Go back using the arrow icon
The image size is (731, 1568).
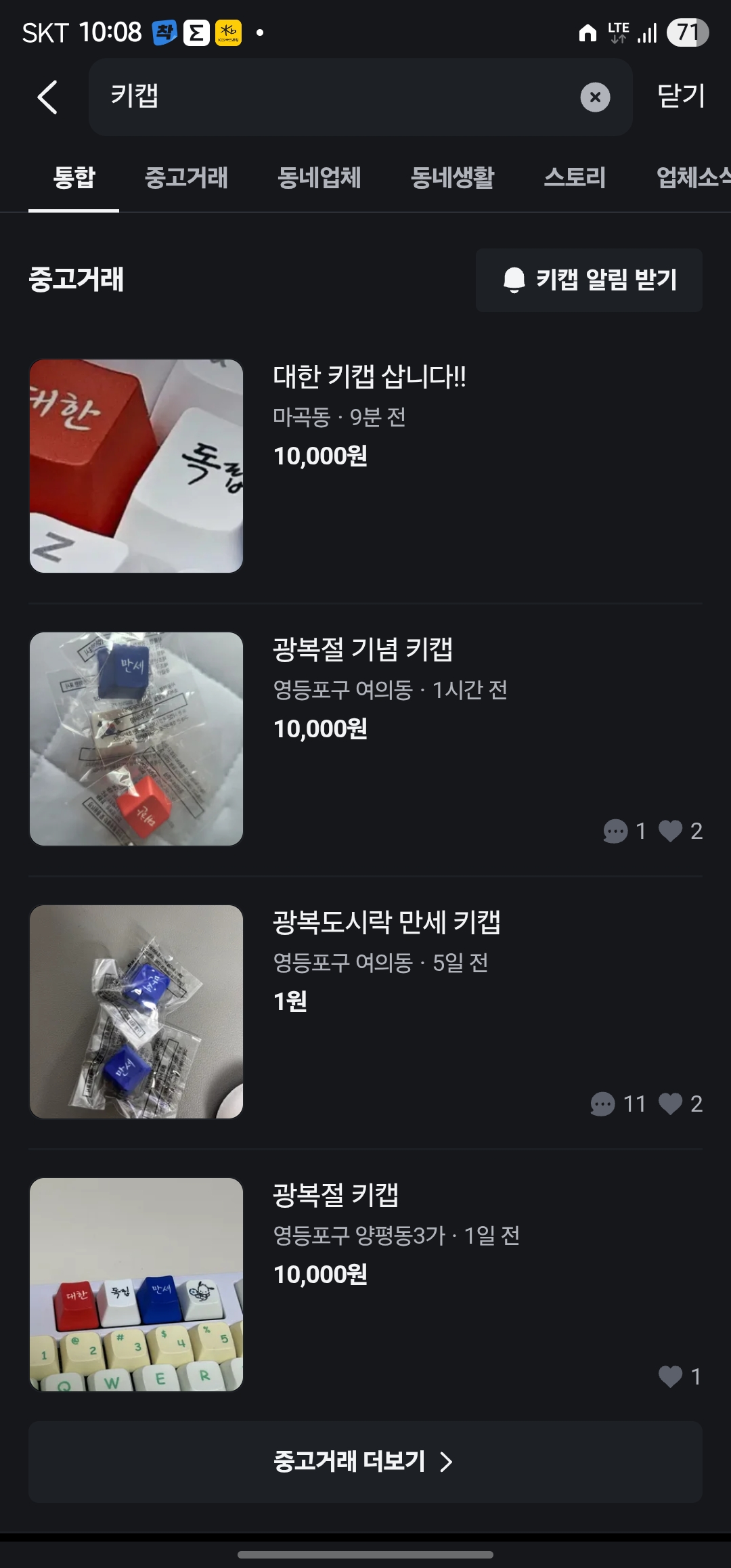(x=47, y=97)
